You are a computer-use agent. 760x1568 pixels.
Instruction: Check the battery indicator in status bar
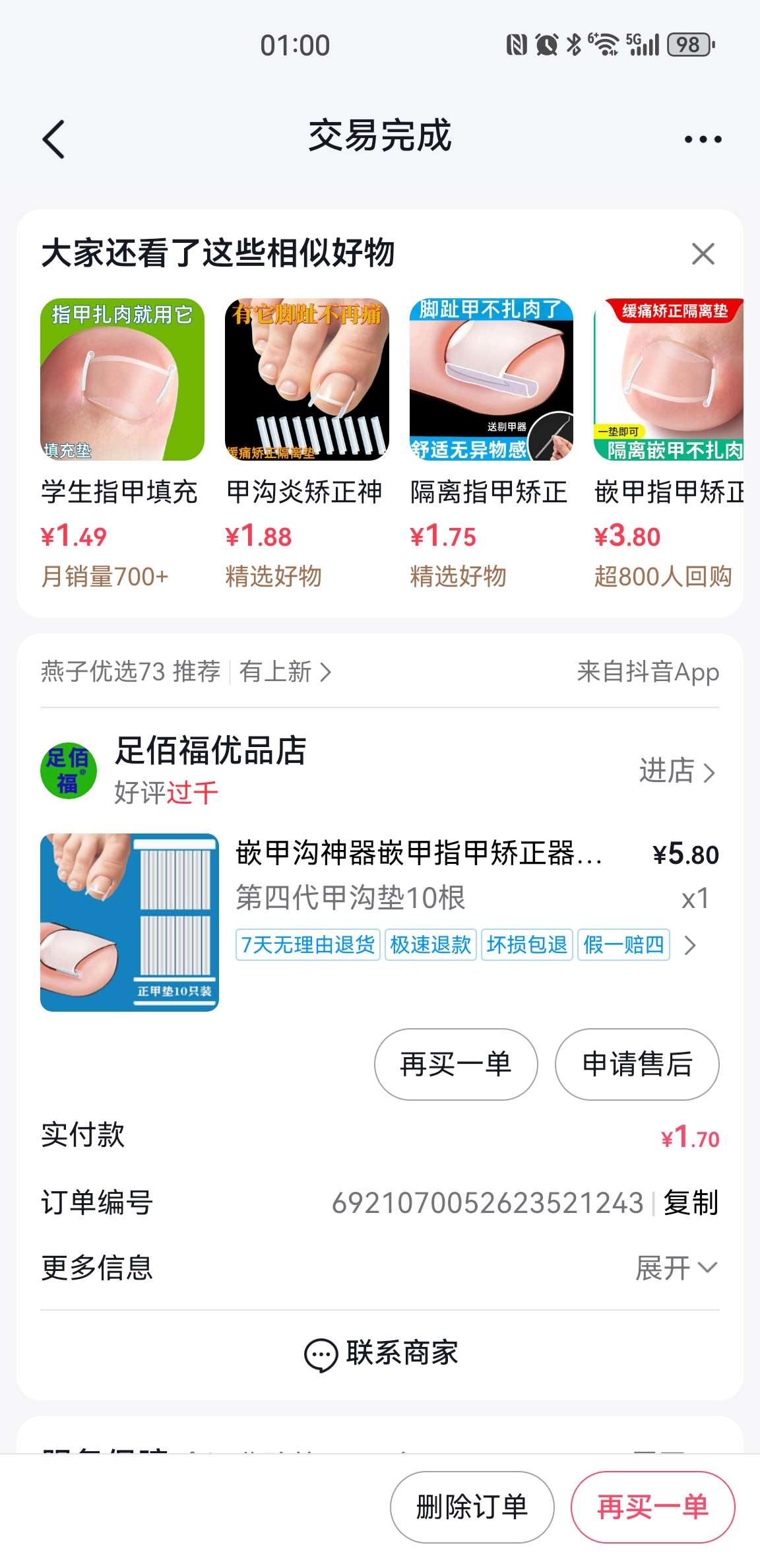[688, 45]
